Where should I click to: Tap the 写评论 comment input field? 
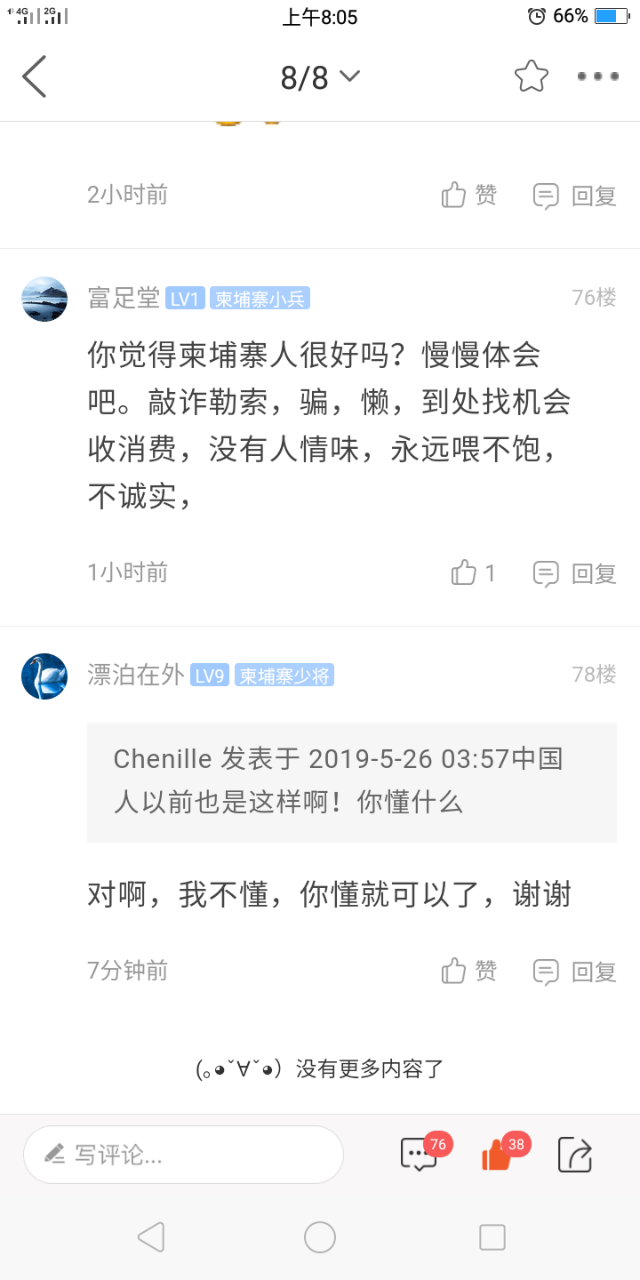[184, 1155]
